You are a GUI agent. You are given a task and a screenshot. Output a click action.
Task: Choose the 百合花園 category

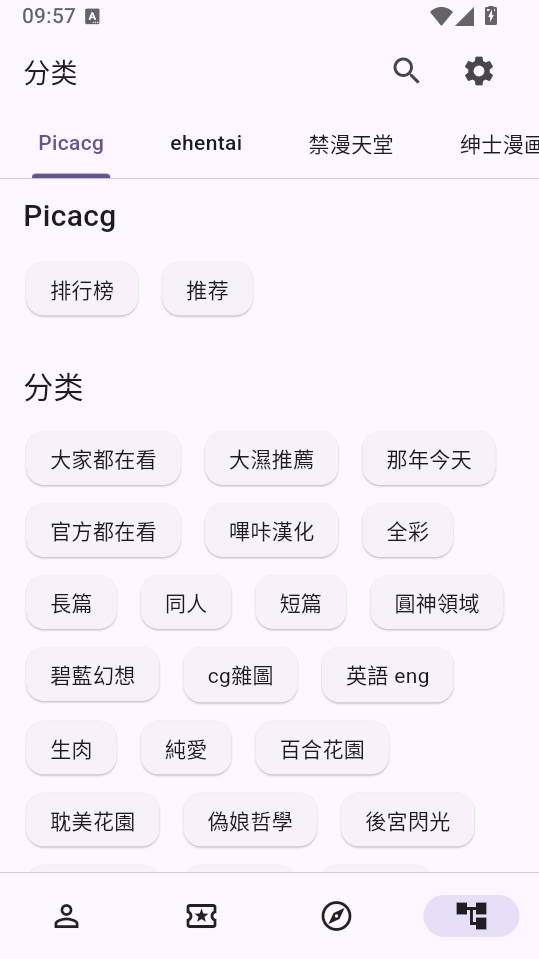(x=322, y=749)
